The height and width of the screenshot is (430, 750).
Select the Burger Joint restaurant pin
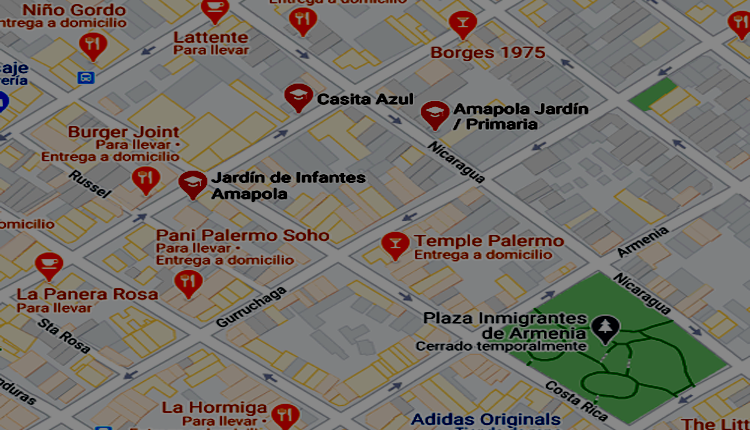tap(145, 179)
